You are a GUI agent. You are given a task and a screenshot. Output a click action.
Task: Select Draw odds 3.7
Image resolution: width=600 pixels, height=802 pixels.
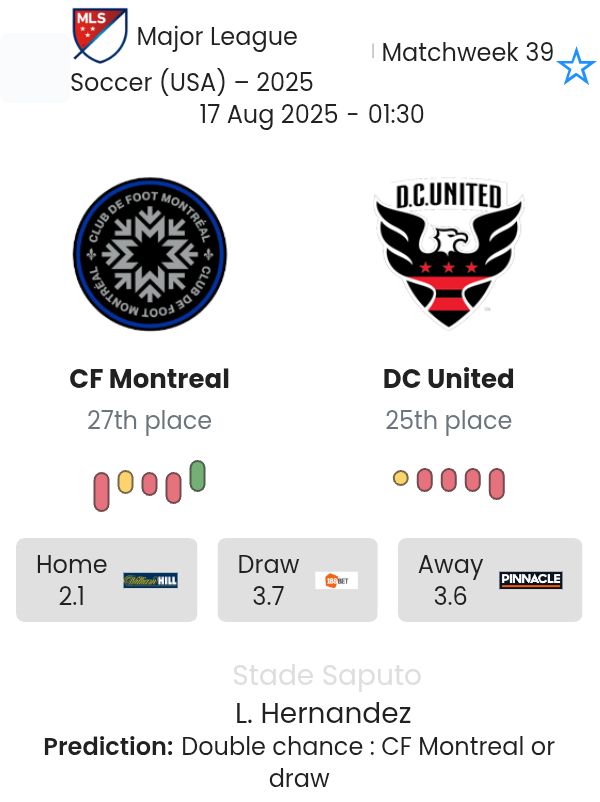click(x=297, y=580)
